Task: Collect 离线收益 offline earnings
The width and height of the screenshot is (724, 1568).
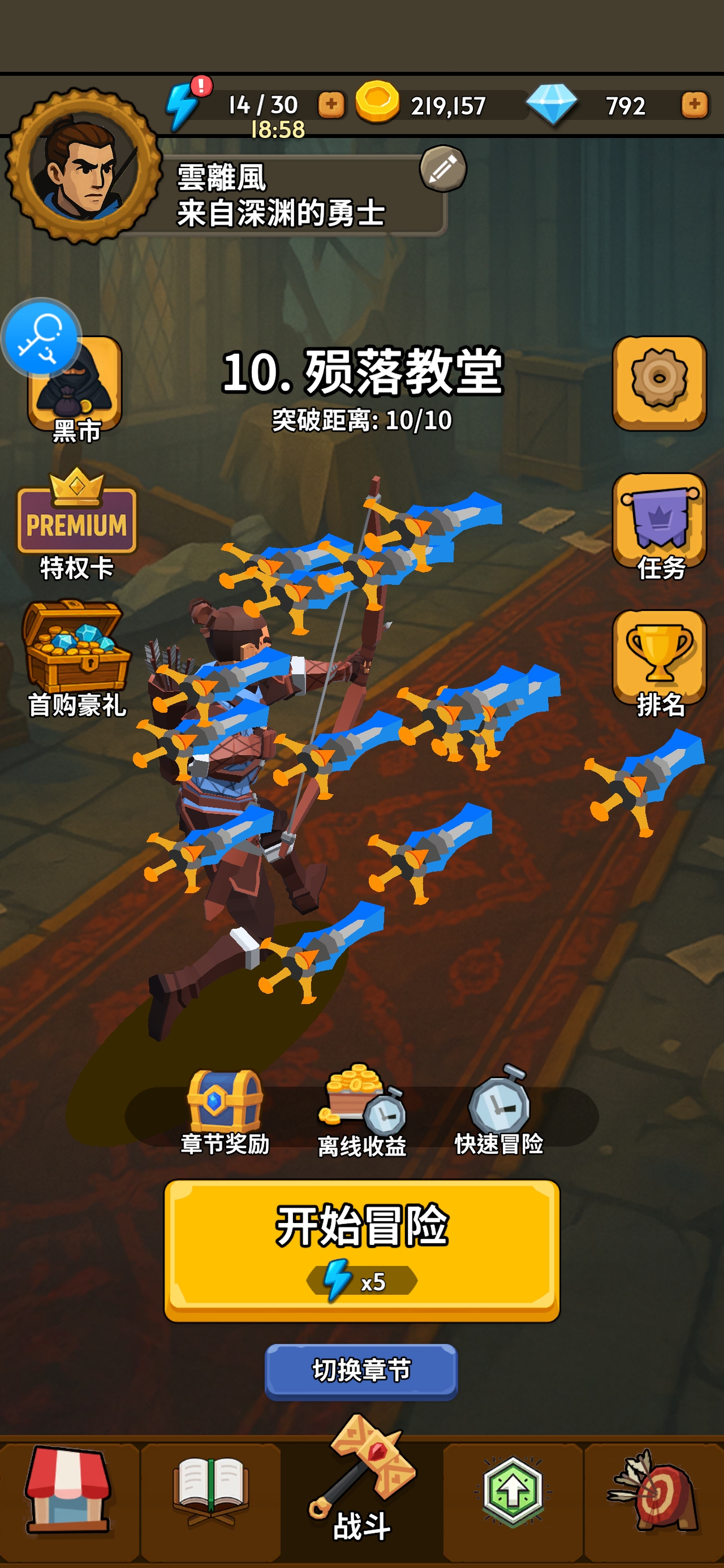Action: [361, 1113]
